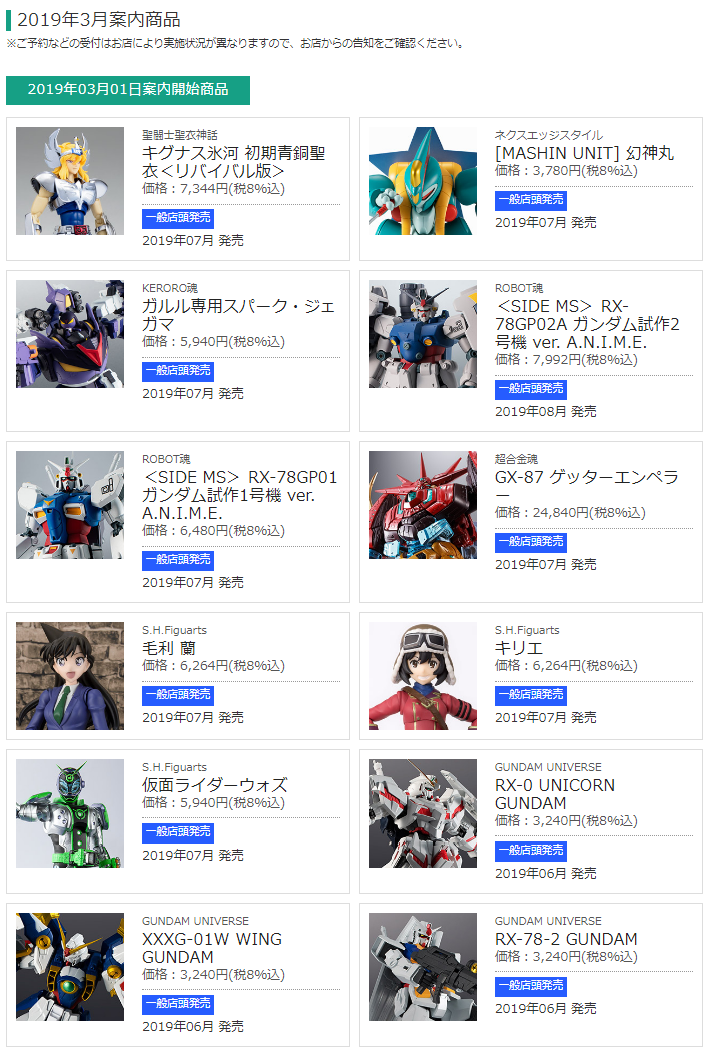Select the RX-78-2 GUNDAM card
This screenshot has height=1052, width=715.
(x=566, y=939)
